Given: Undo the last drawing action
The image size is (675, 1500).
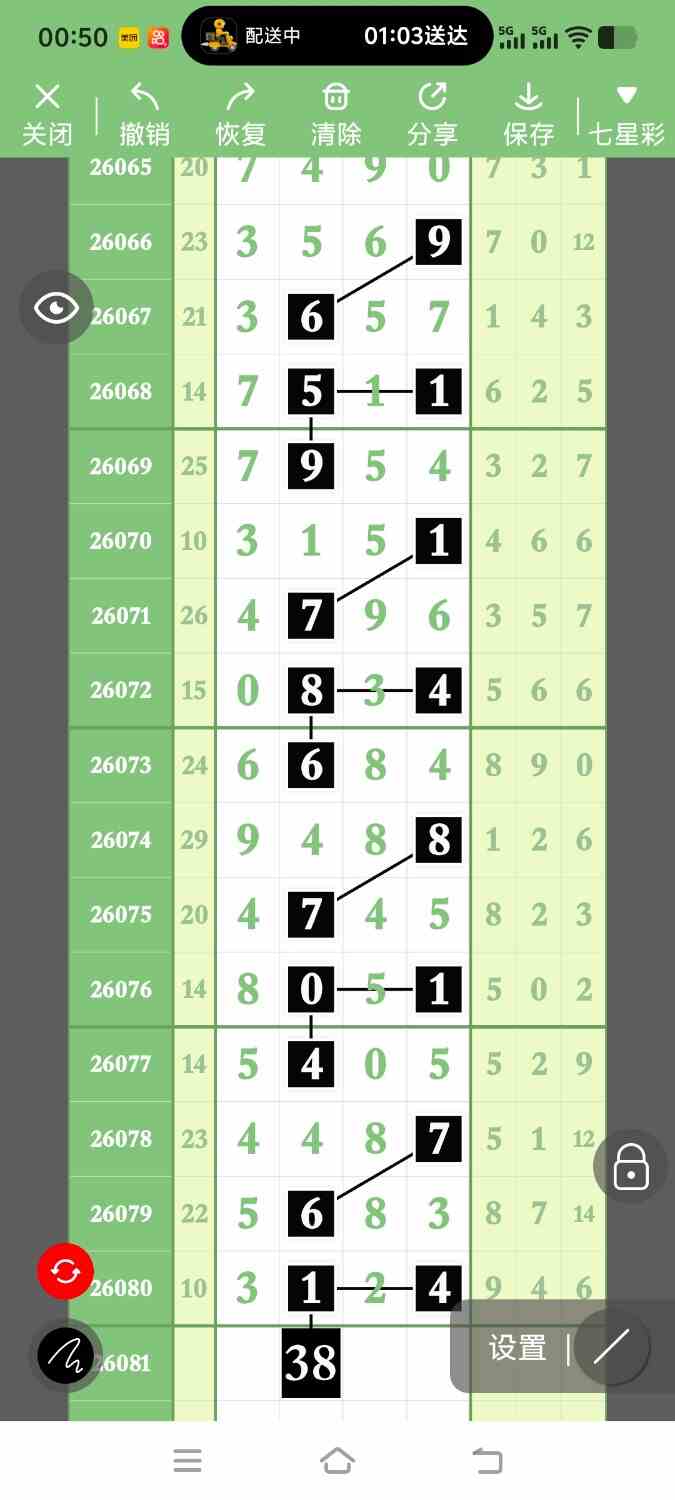Looking at the screenshot, I should tap(145, 115).
